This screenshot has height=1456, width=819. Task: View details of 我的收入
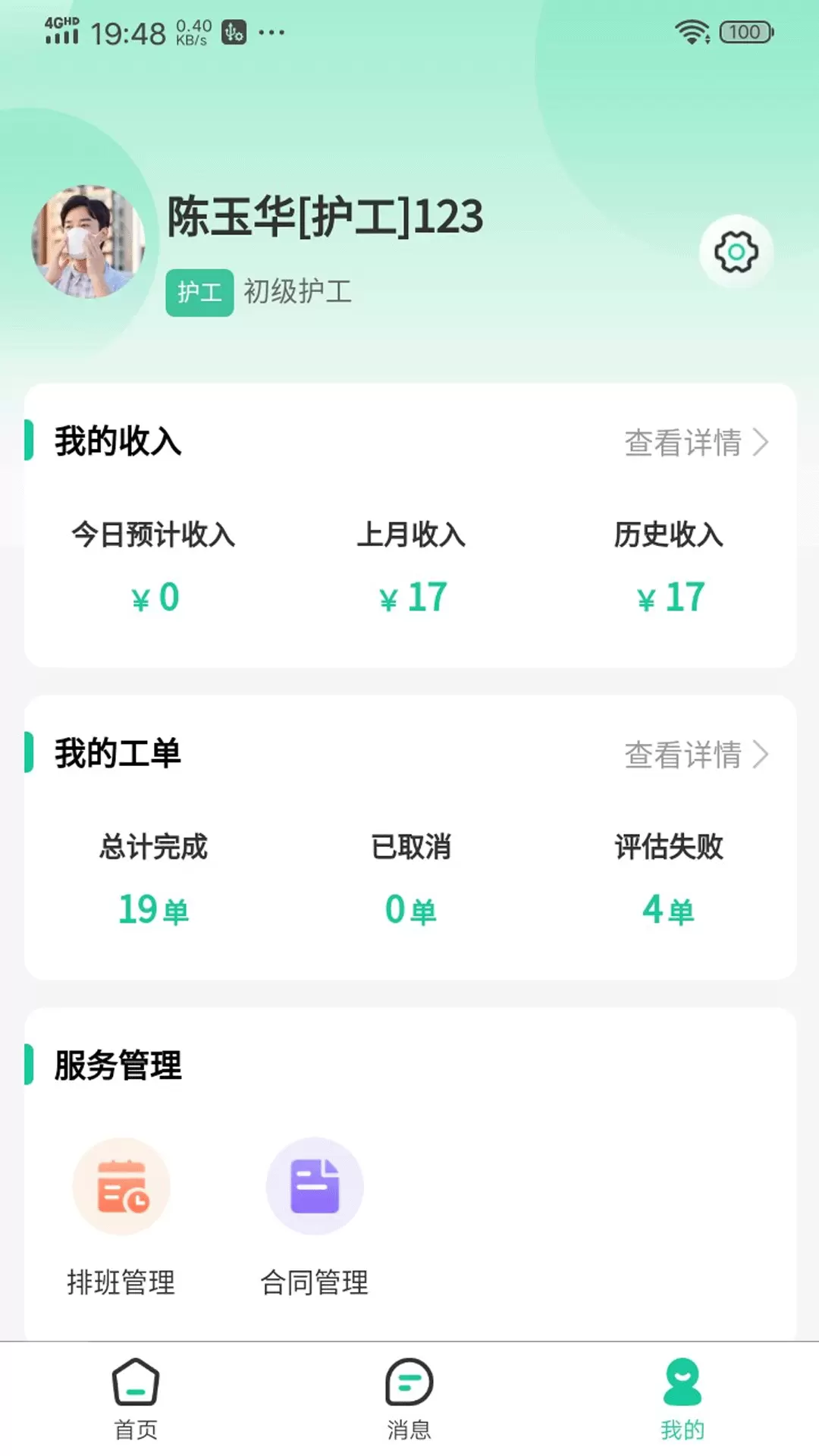pos(696,442)
